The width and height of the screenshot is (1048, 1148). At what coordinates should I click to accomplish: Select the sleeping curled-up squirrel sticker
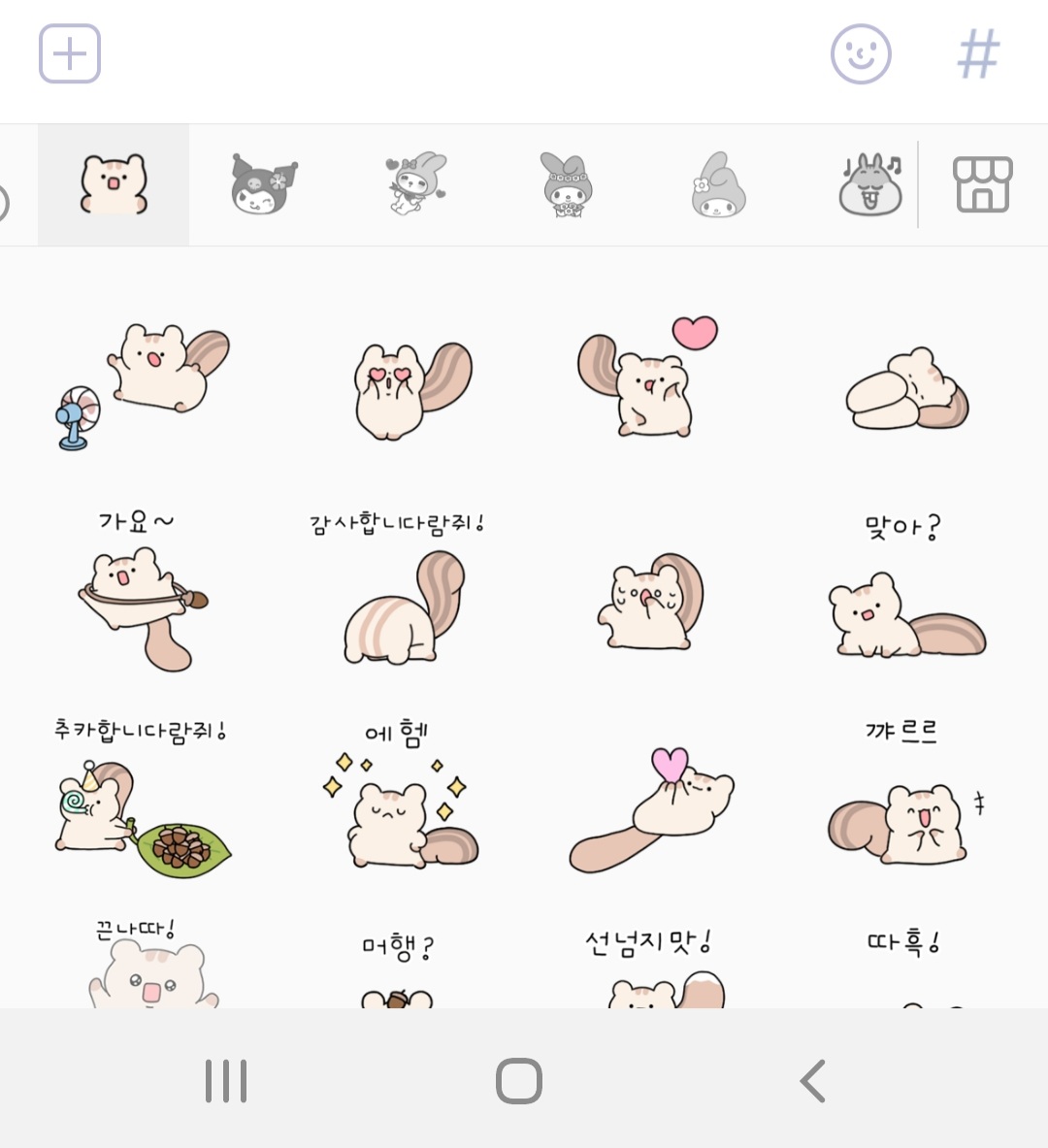point(906,389)
